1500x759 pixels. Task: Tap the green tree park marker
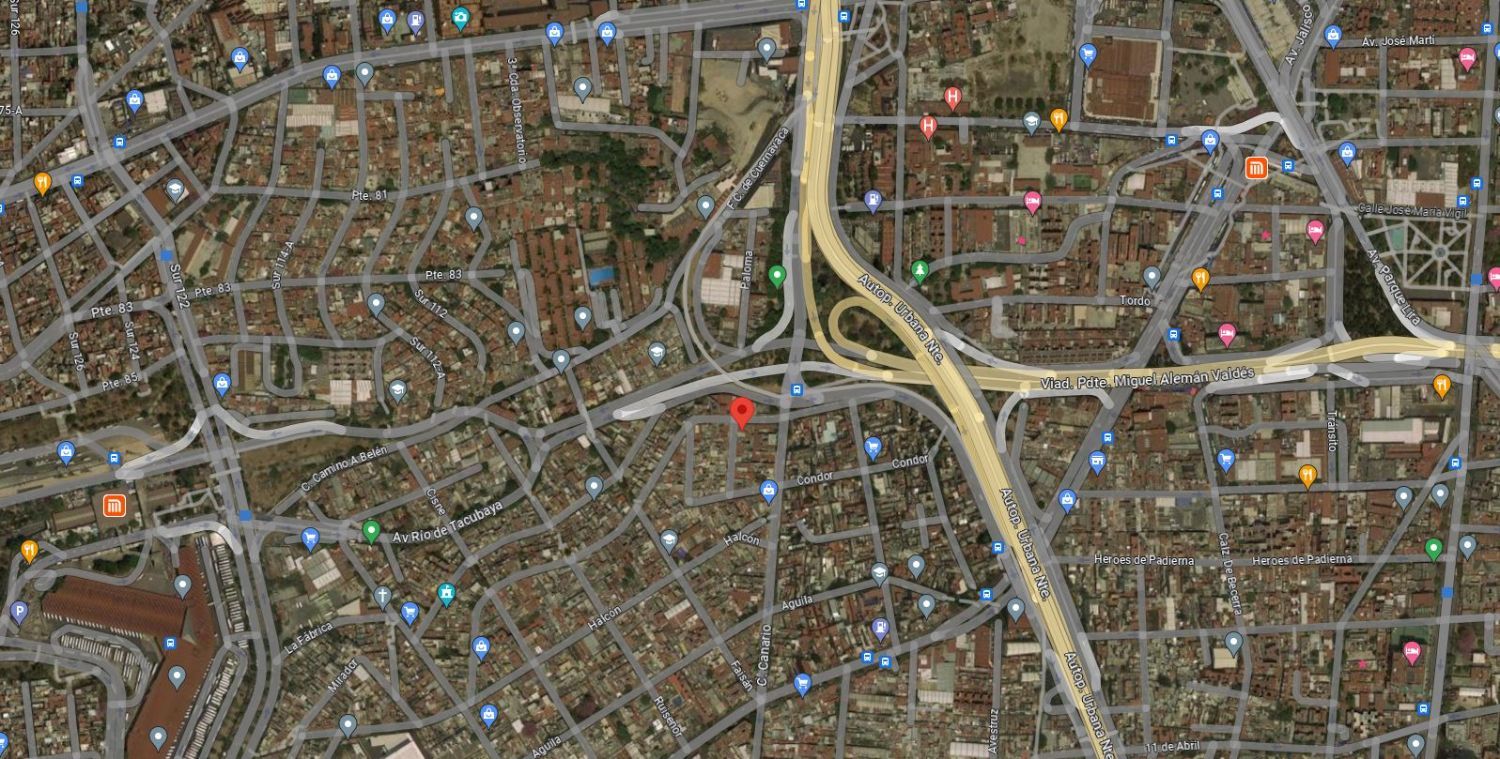coord(920,271)
